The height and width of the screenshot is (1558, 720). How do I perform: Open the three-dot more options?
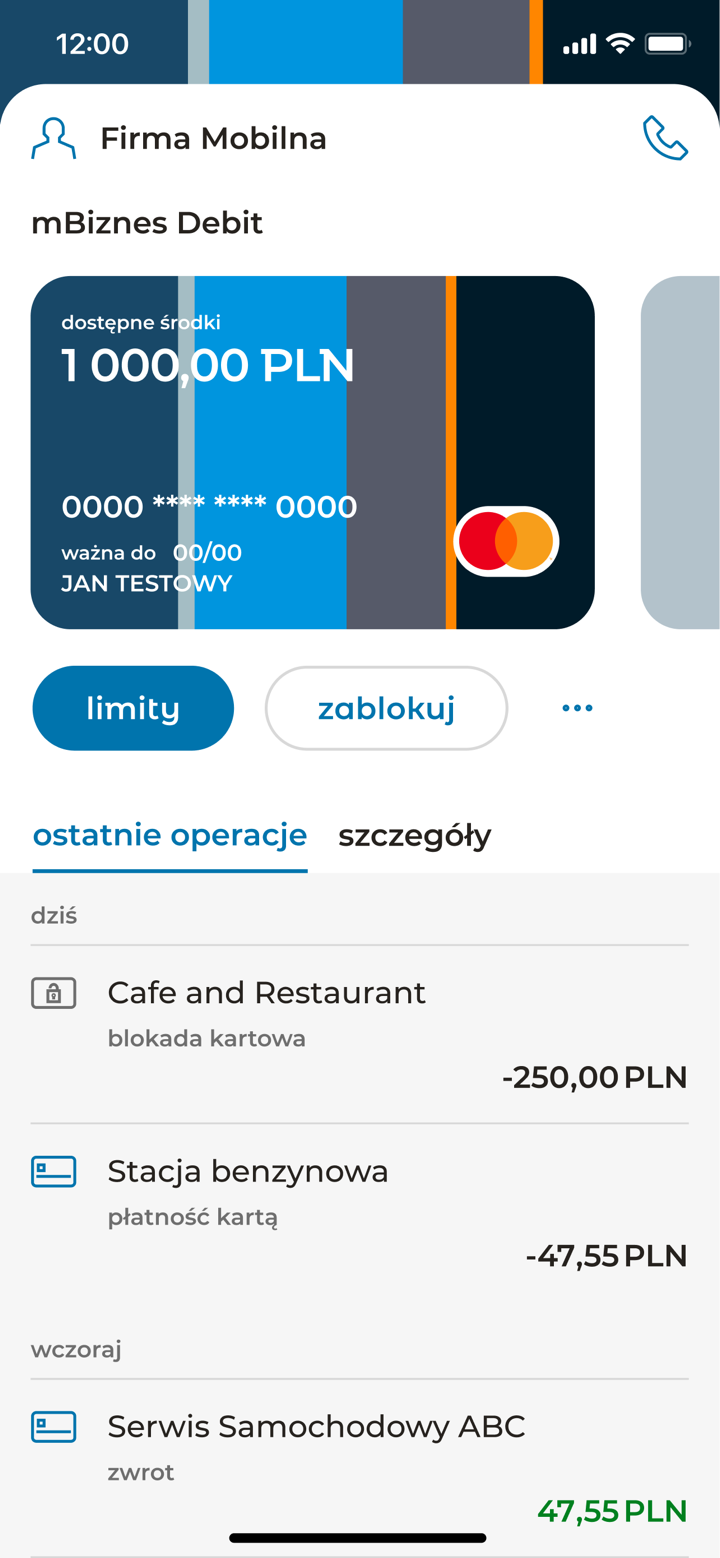(x=577, y=708)
